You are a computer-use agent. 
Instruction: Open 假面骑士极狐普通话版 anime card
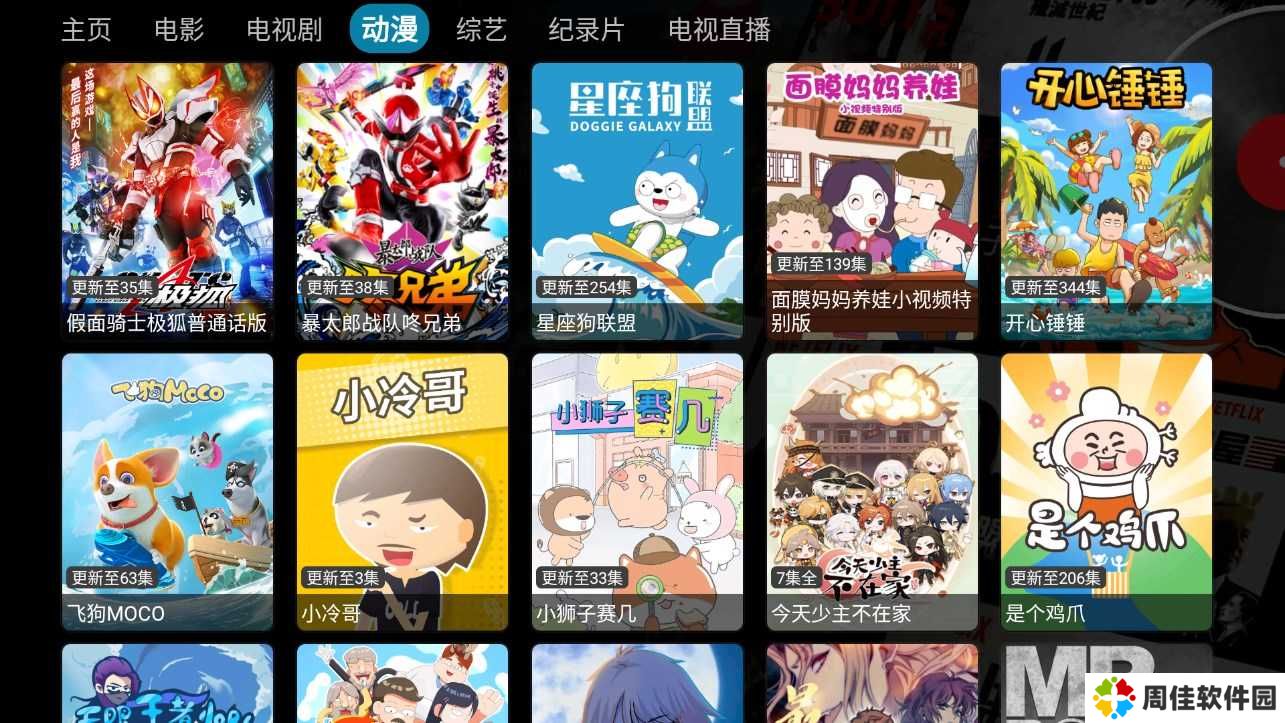coord(167,200)
